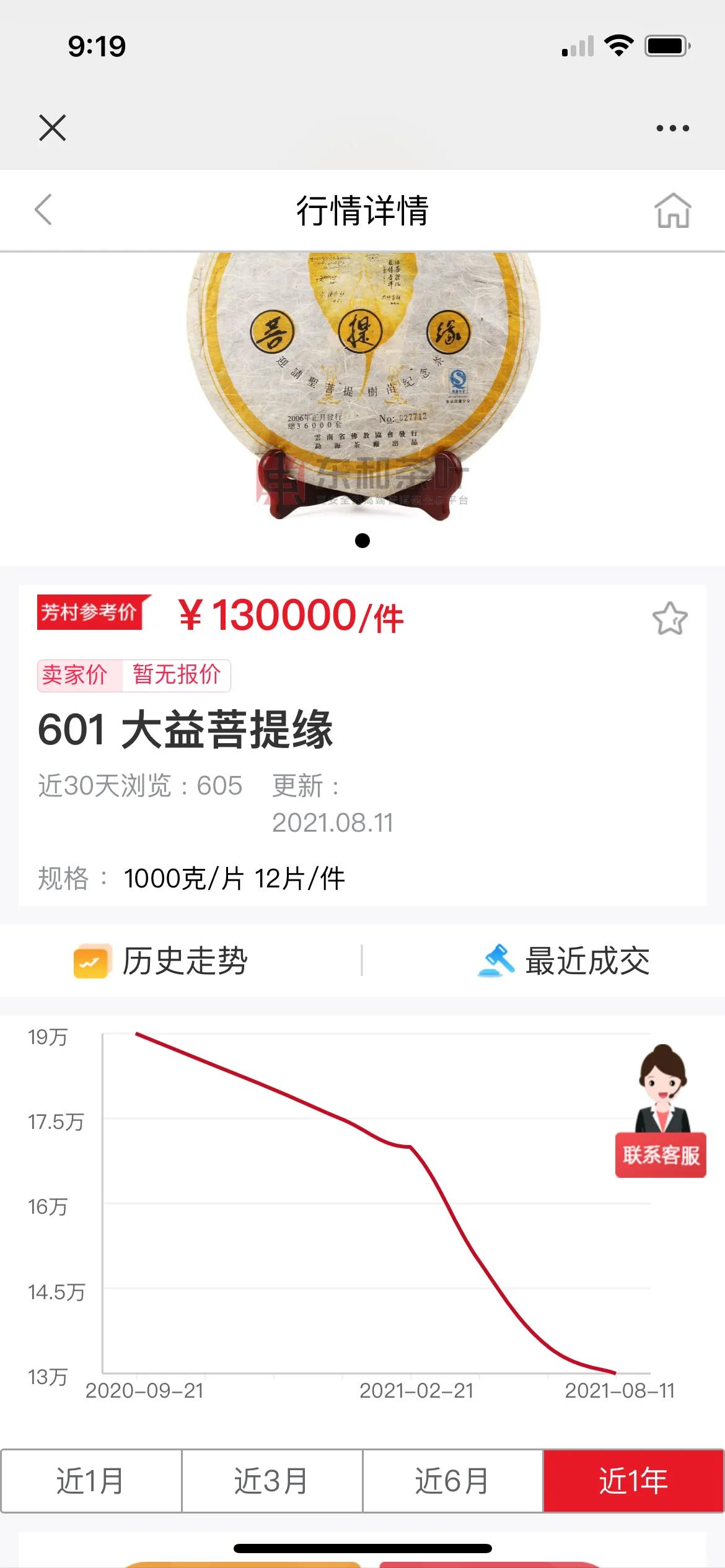
Task: Tap the product image of 大益菩提缘 tea
Action: [362, 384]
